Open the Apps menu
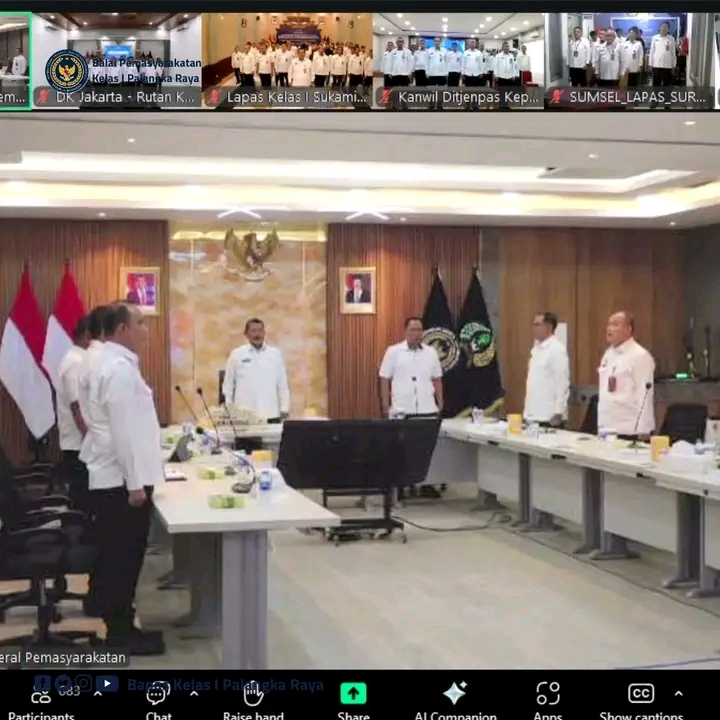The width and height of the screenshot is (720, 720). (548, 697)
